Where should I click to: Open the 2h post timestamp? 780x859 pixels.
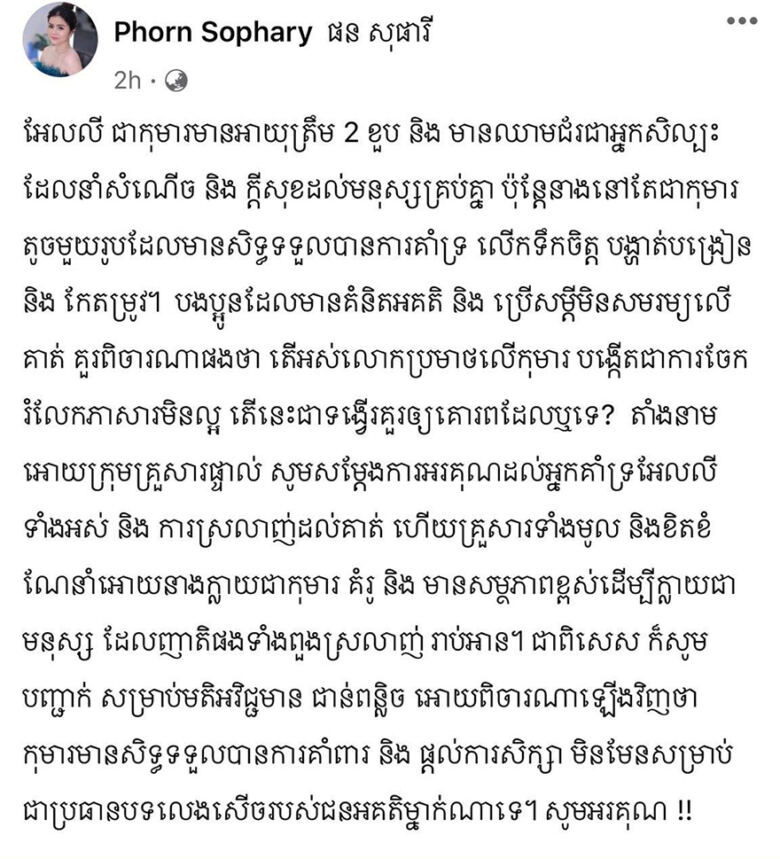(x=127, y=80)
